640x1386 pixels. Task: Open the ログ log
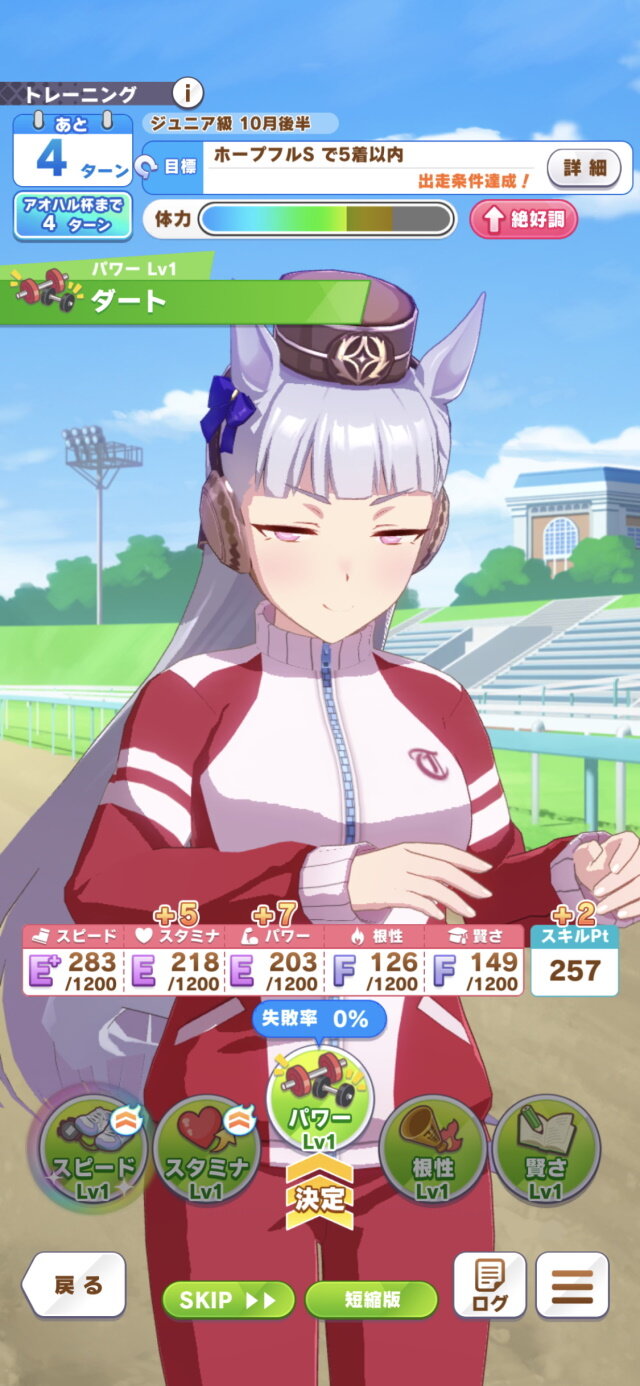(490, 1286)
